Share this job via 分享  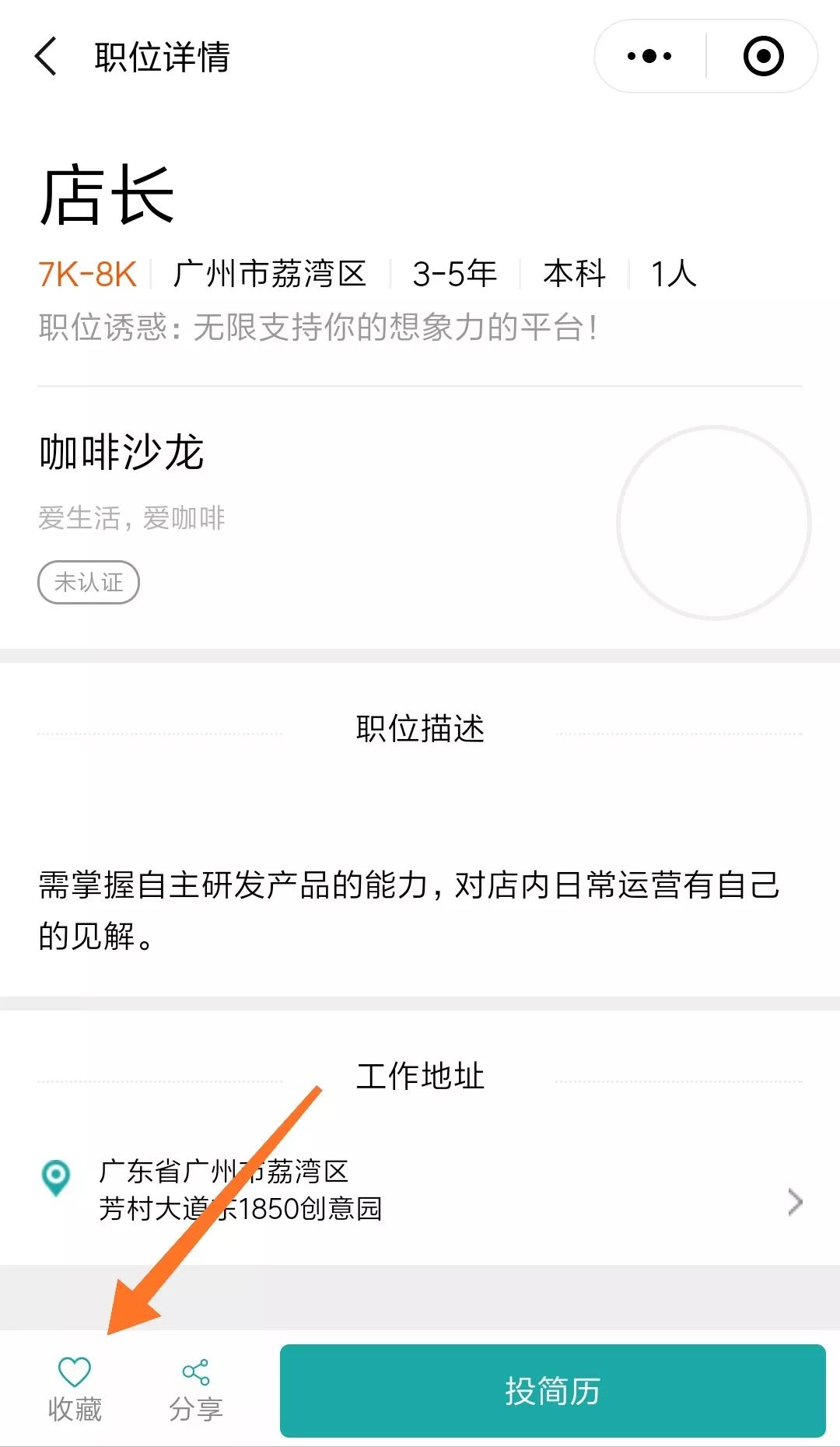196,1390
